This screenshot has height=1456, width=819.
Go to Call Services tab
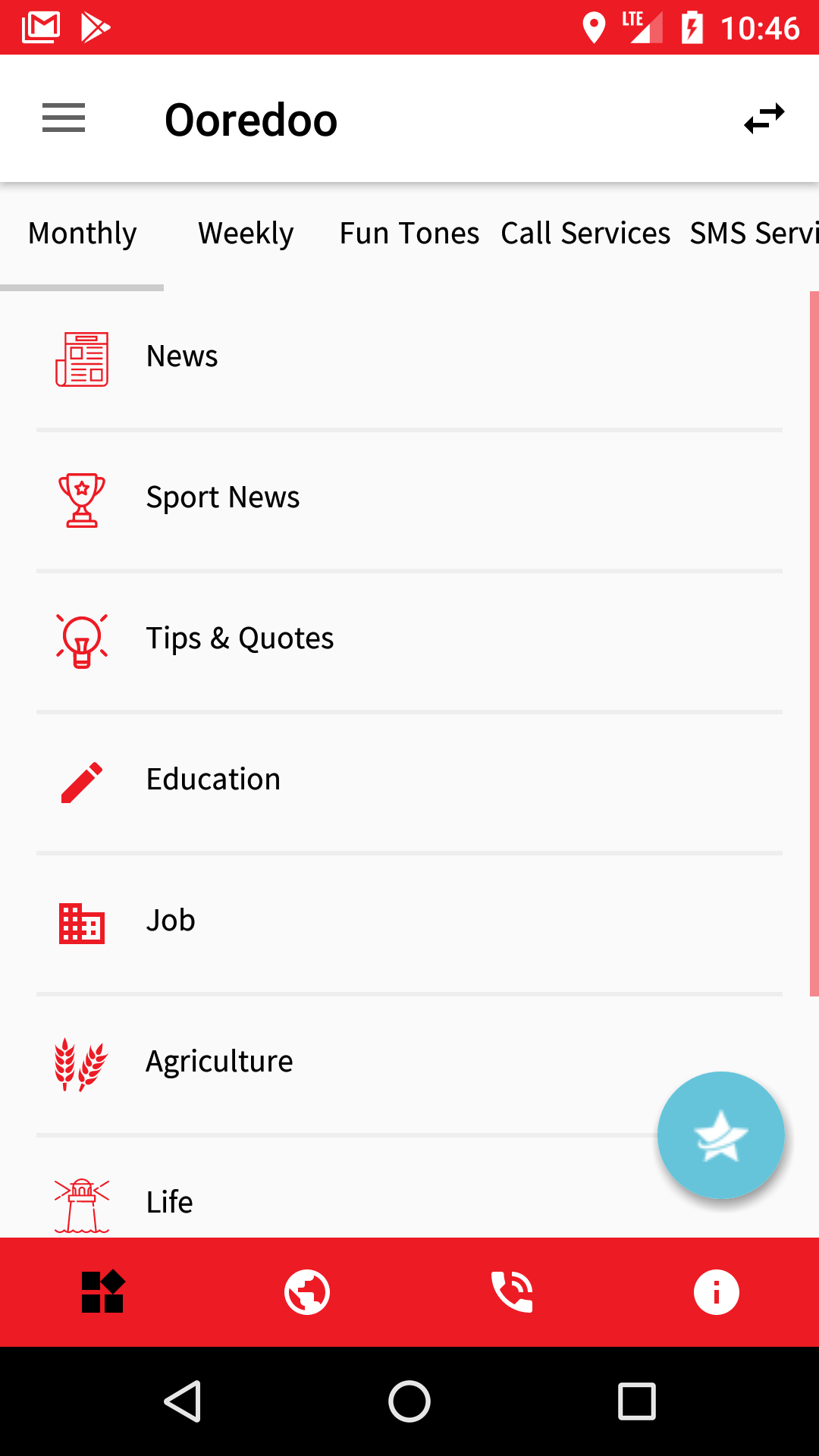coord(585,234)
